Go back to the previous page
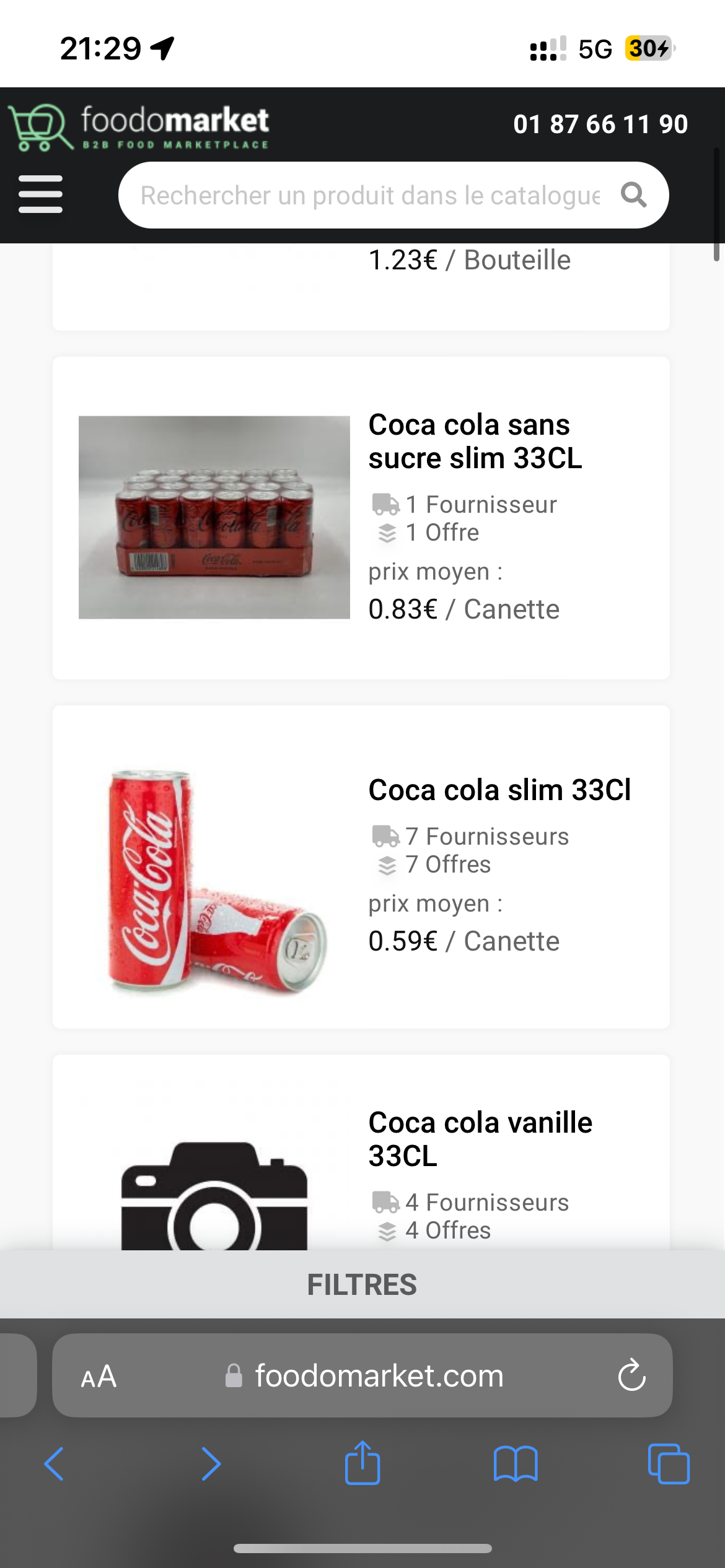Image resolution: width=725 pixels, height=1568 pixels. (54, 1464)
